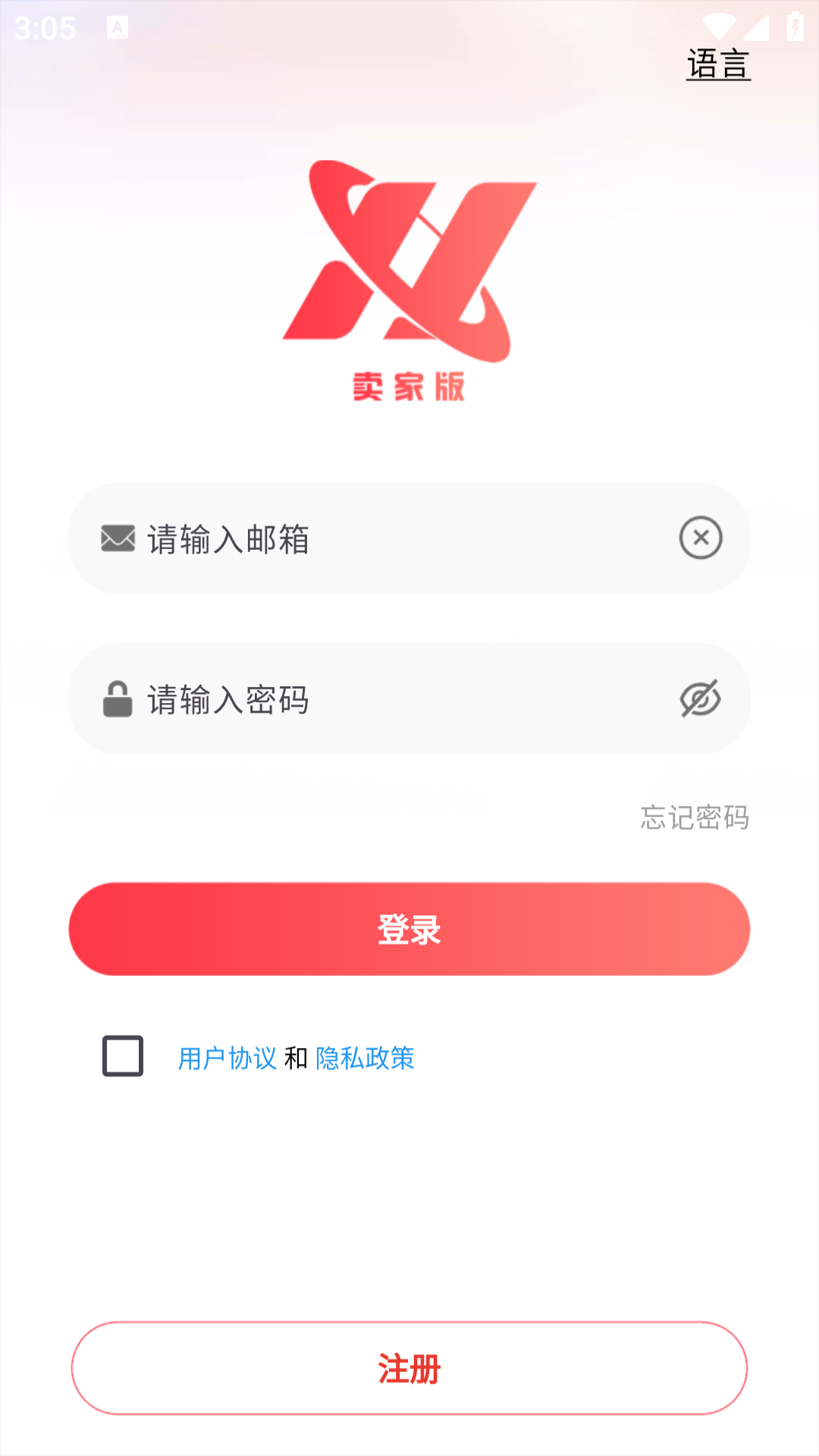Open the 隐私政策 privacy policy
The image size is (819, 1456).
point(365,1058)
